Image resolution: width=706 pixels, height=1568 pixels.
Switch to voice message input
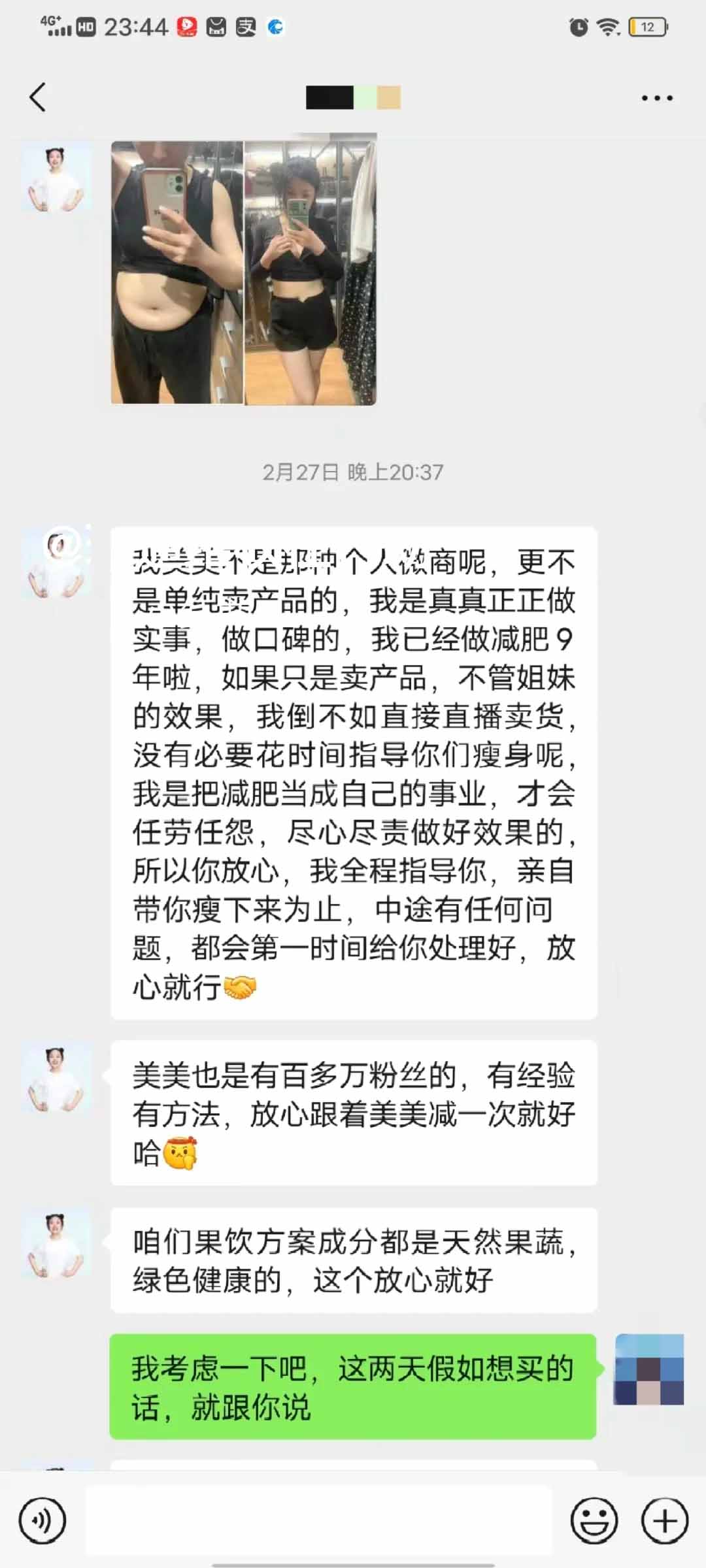(42, 1521)
